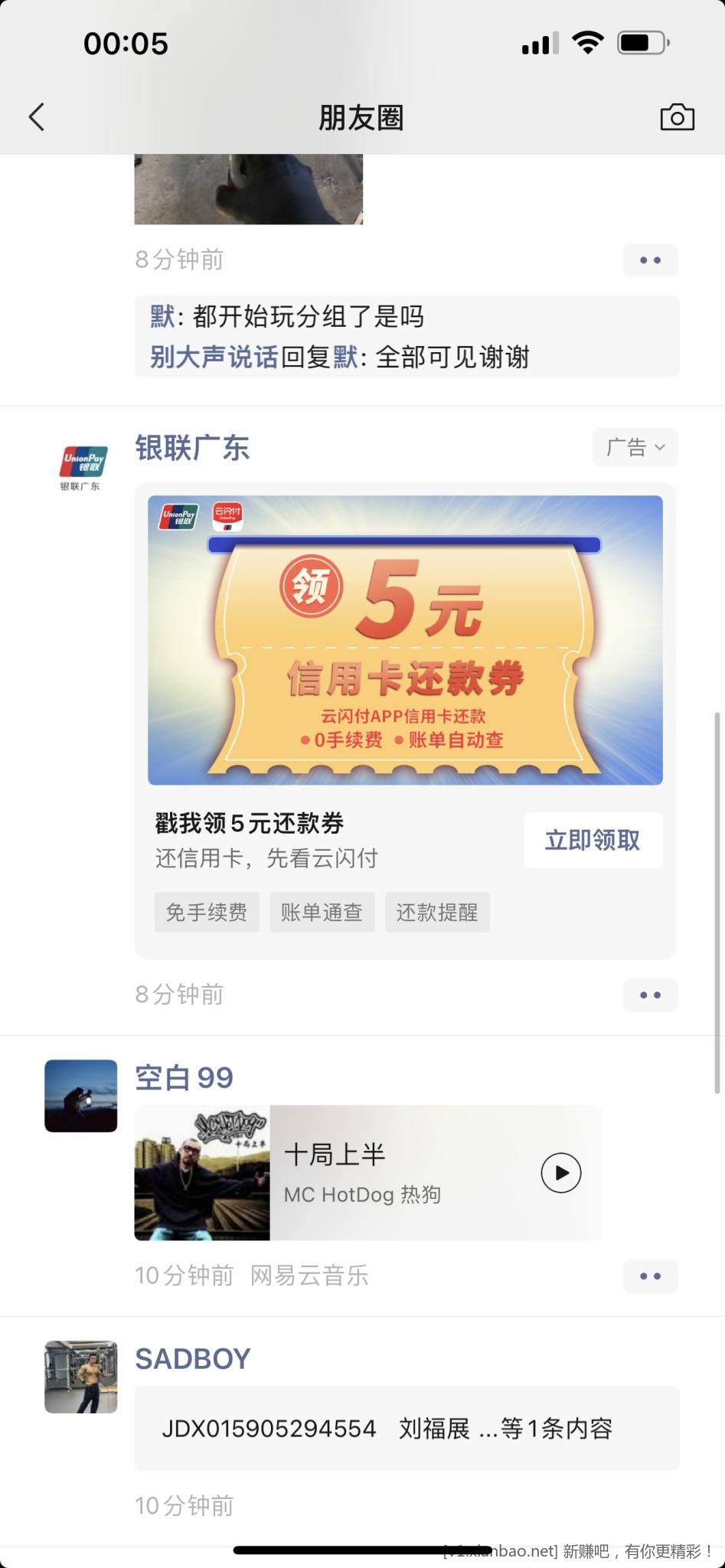Open the camera to post a moment
This screenshot has width=725, height=1568.
click(x=677, y=117)
